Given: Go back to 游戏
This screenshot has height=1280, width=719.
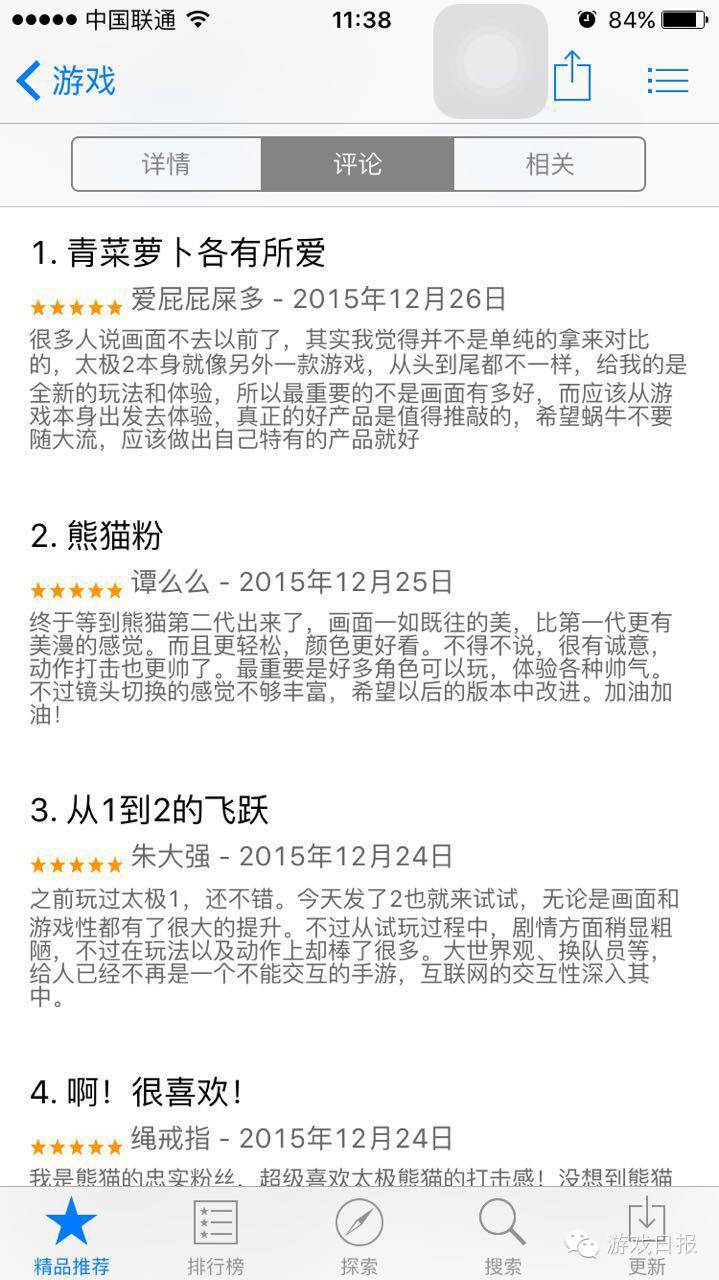Looking at the screenshot, I should pyautogui.click(x=66, y=81).
